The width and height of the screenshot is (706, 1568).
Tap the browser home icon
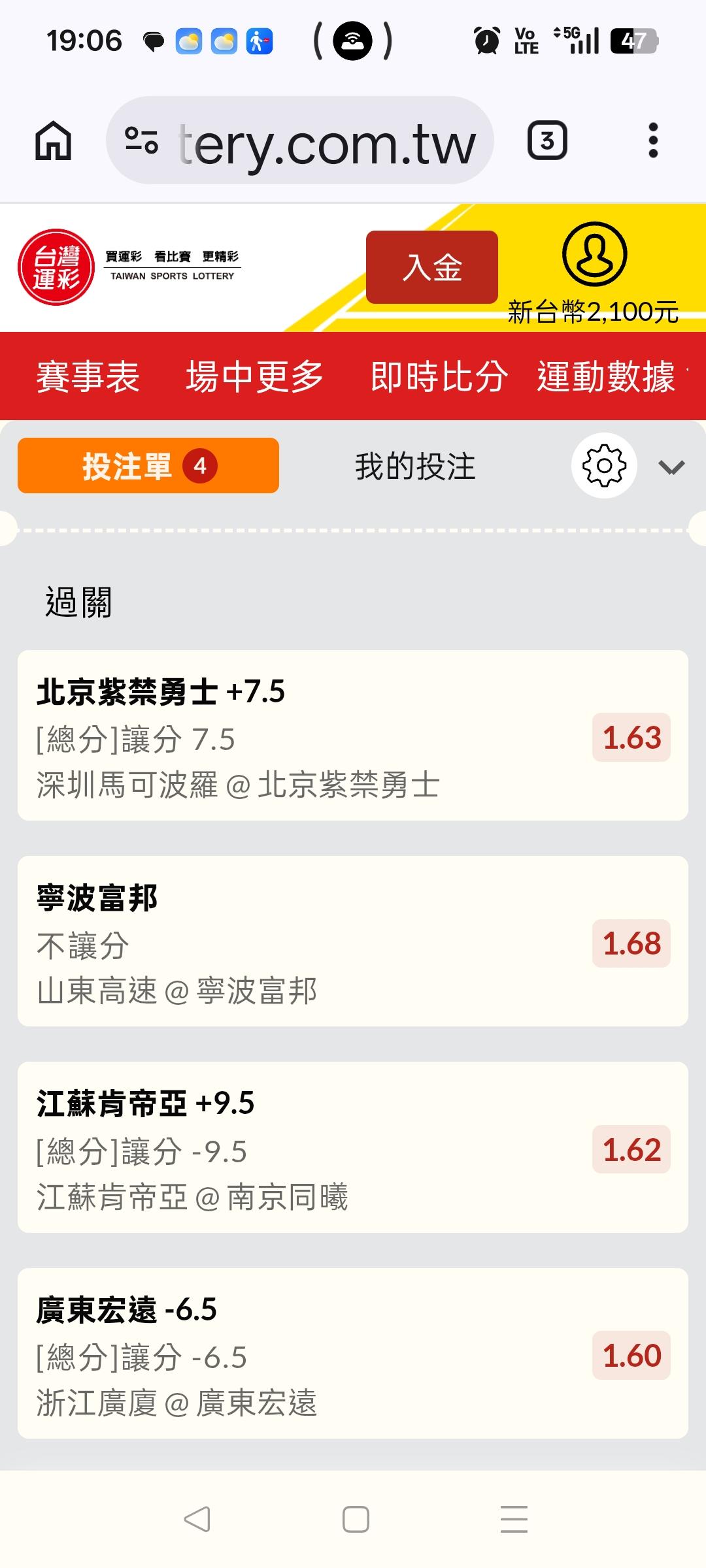click(53, 140)
